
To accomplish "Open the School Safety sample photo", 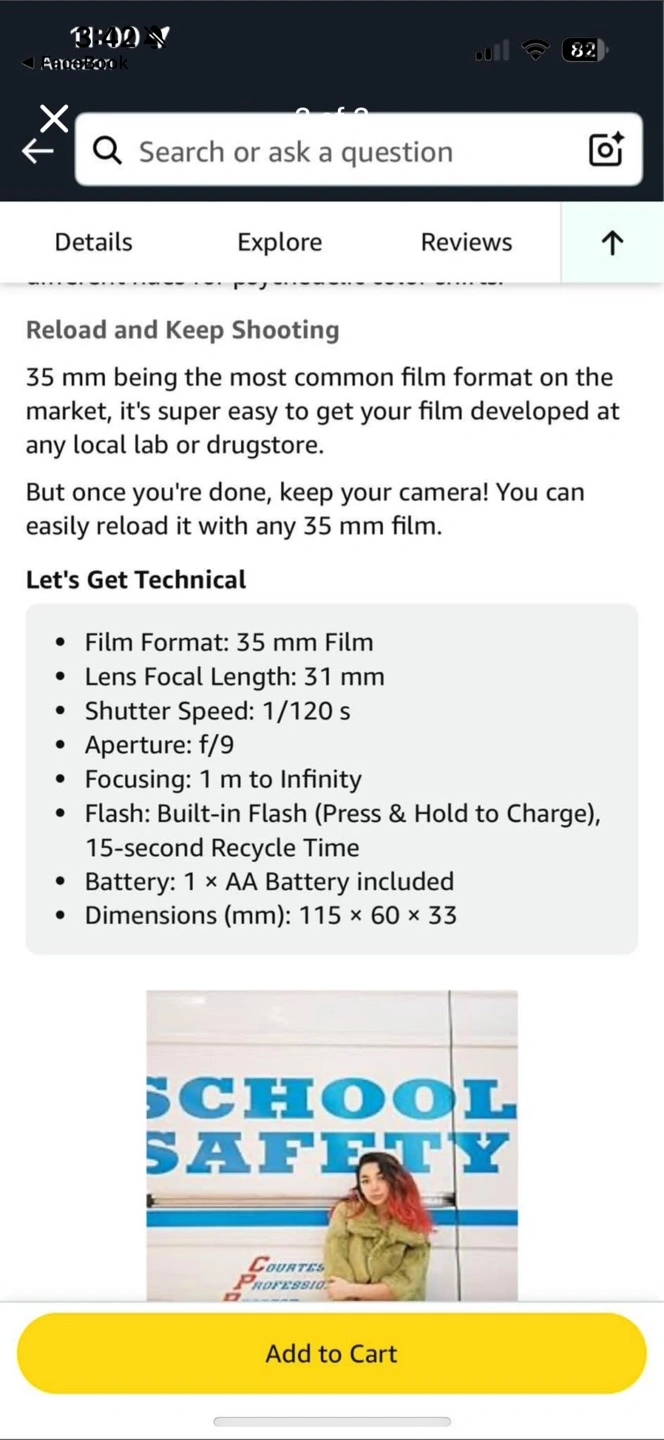I will (332, 1146).
